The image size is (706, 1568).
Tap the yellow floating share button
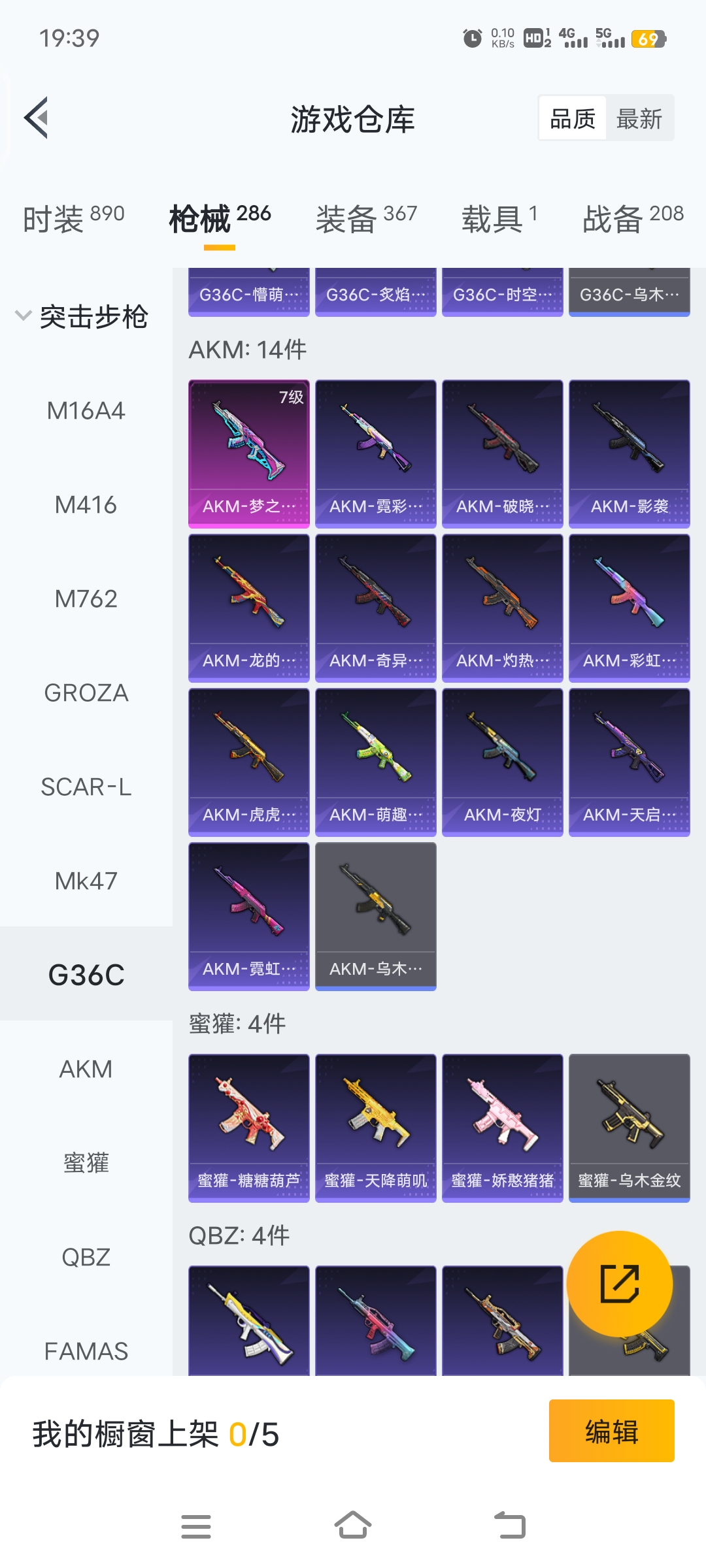tap(620, 1284)
